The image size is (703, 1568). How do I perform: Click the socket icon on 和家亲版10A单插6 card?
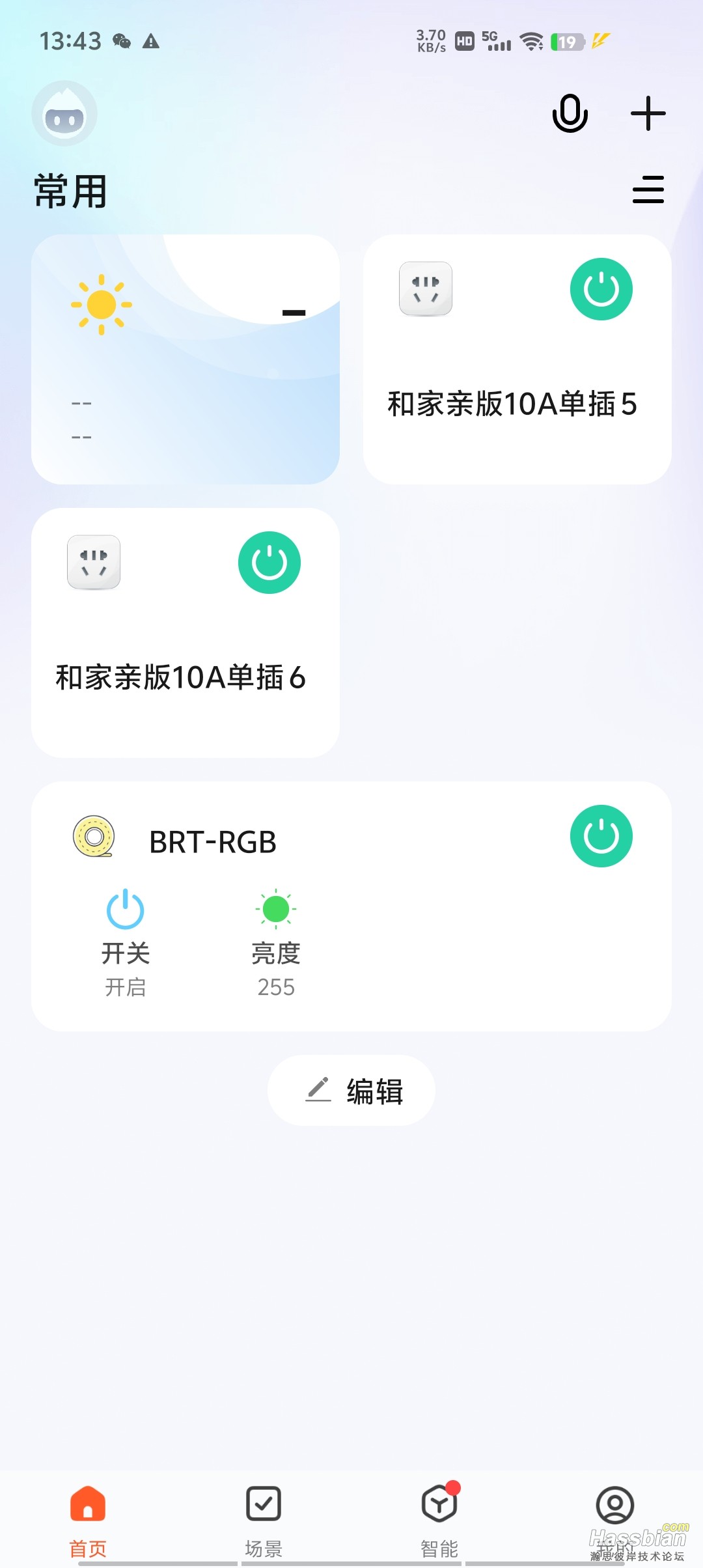coord(94,562)
